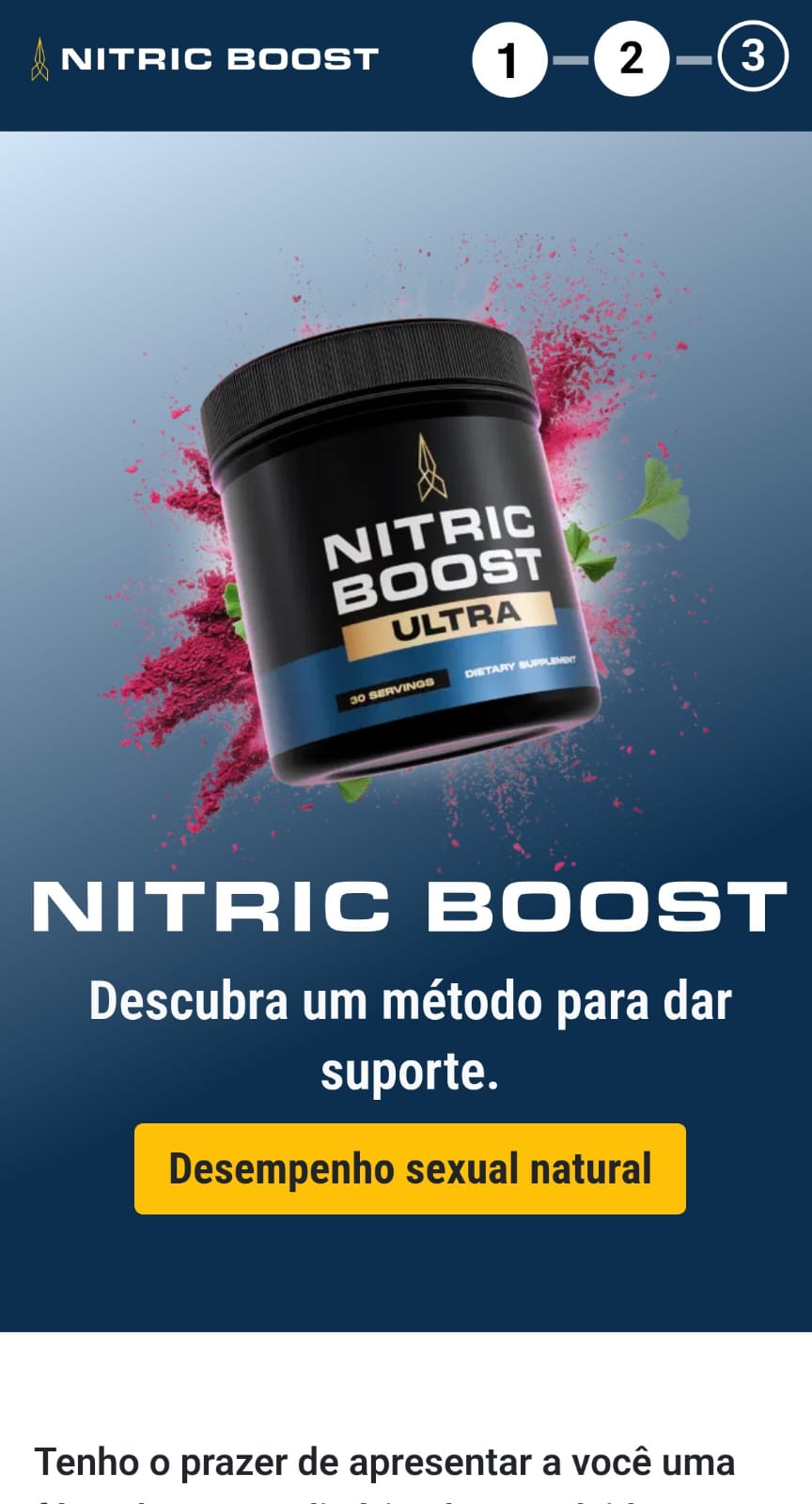Tap the Desempenho sexual natural button

pos(410,1168)
